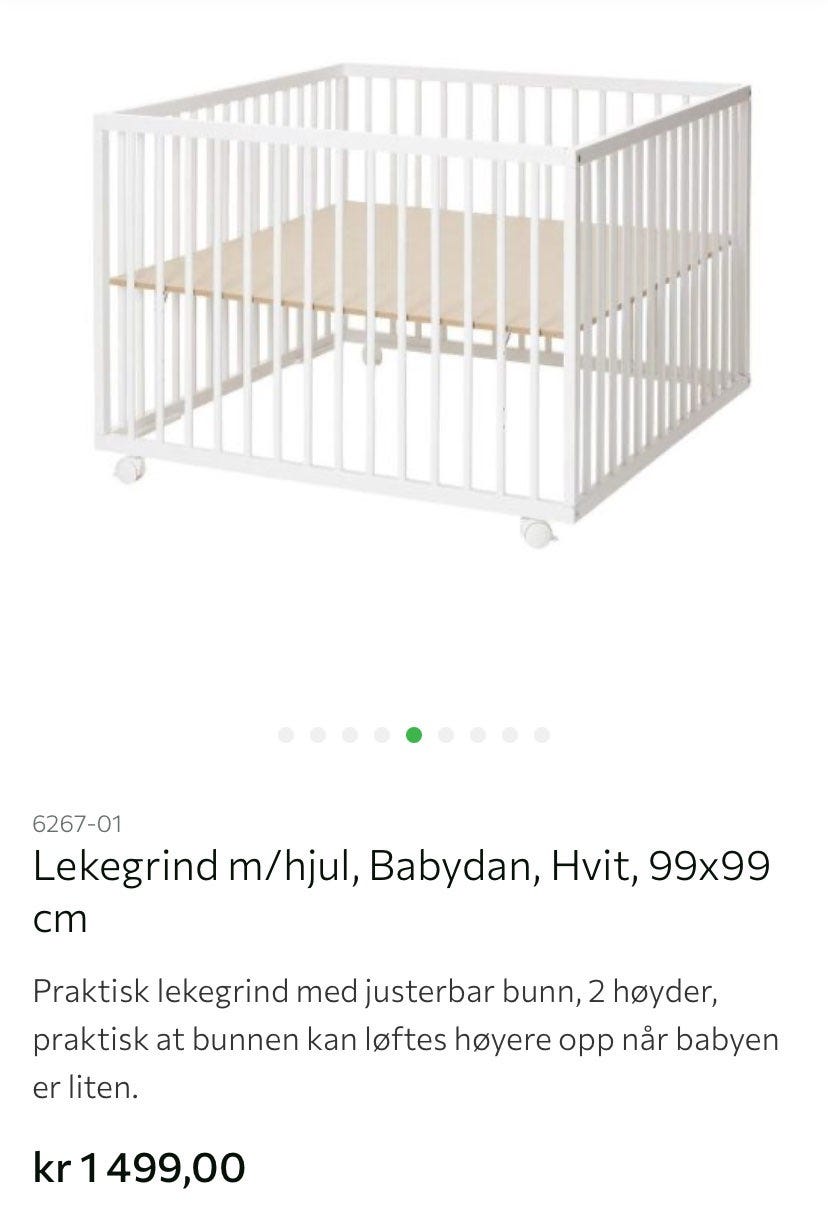Click the active green carousel dot
Viewport: 828px width, 1226px height.
tap(414, 733)
